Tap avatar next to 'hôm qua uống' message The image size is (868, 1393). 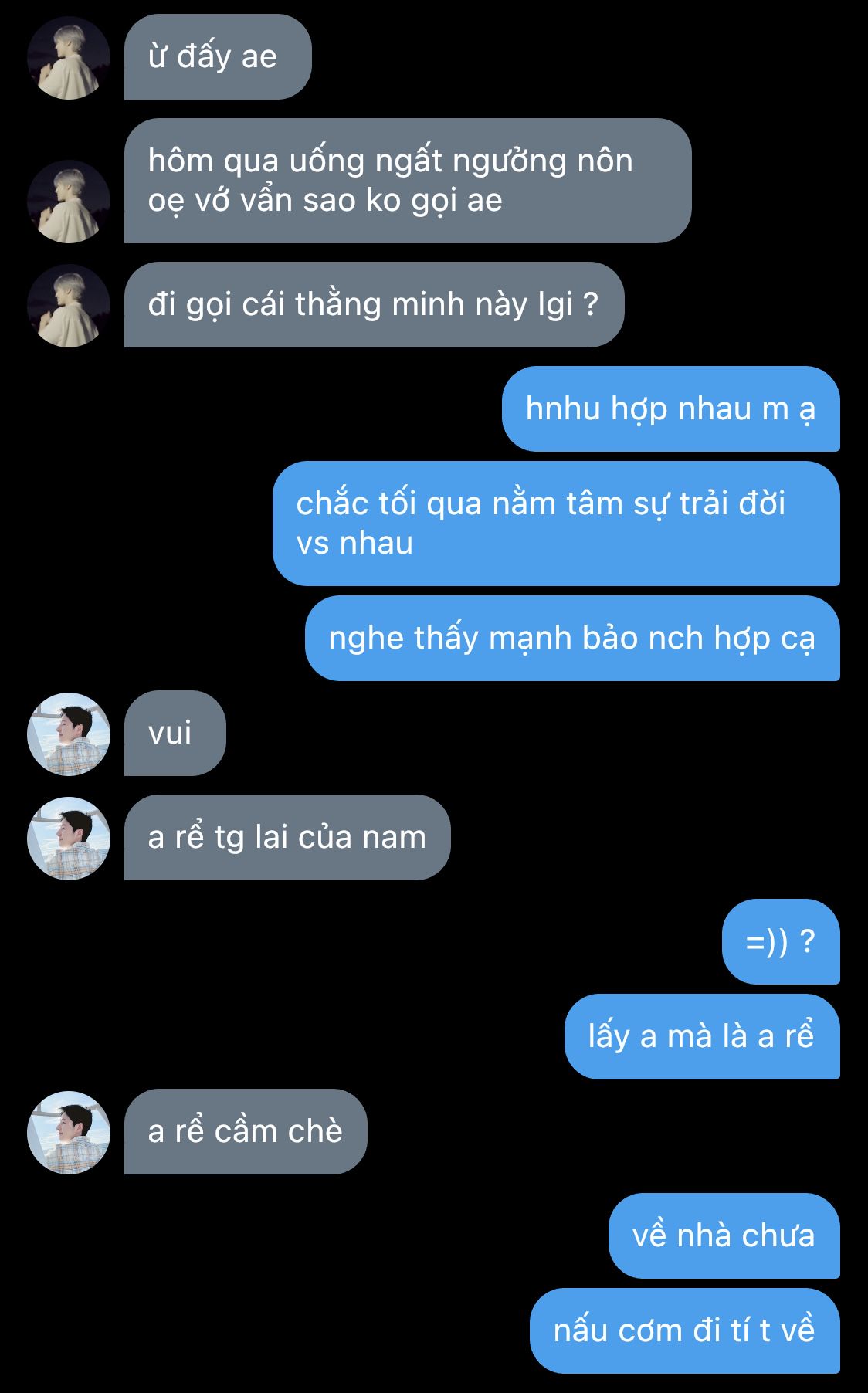69,202
